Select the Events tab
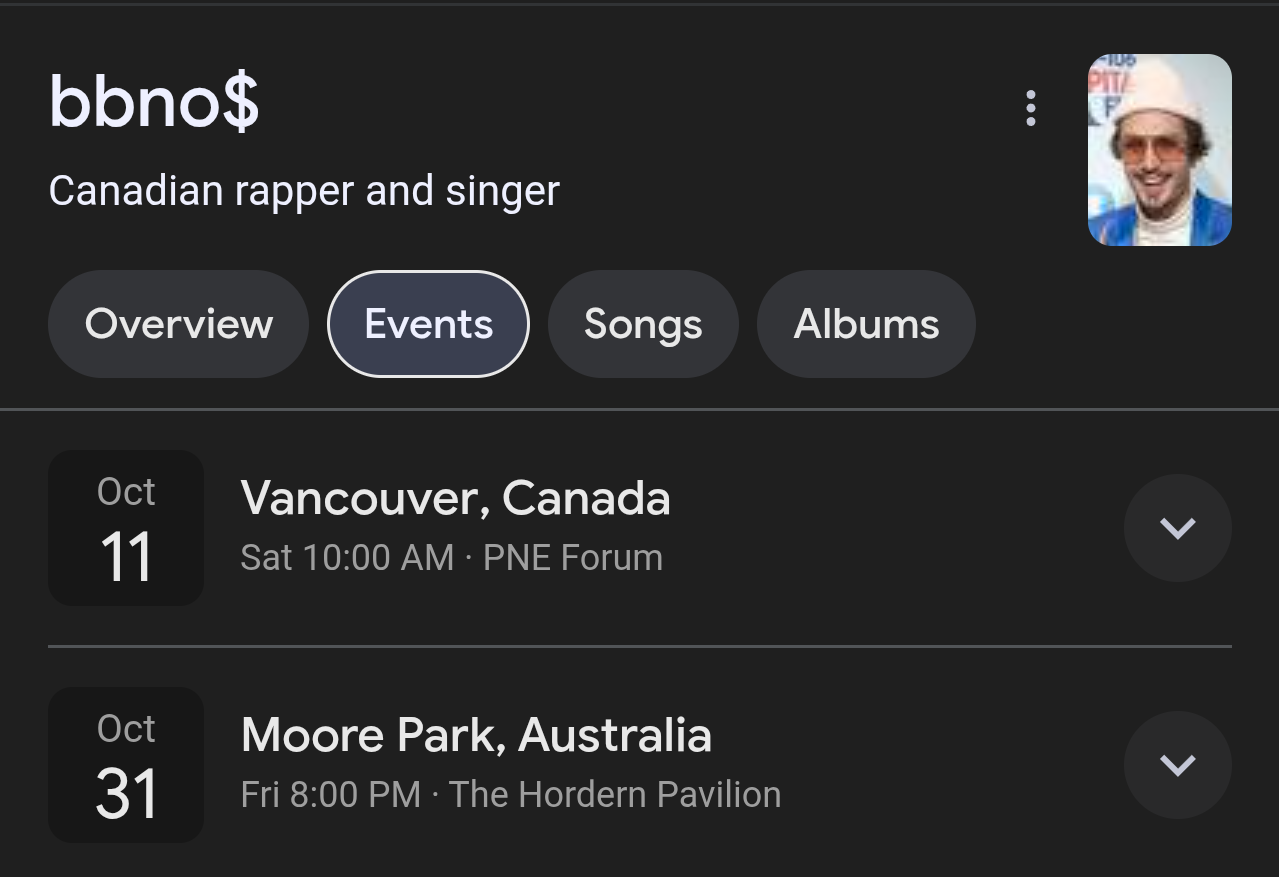The image size is (1279, 877). [x=428, y=324]
